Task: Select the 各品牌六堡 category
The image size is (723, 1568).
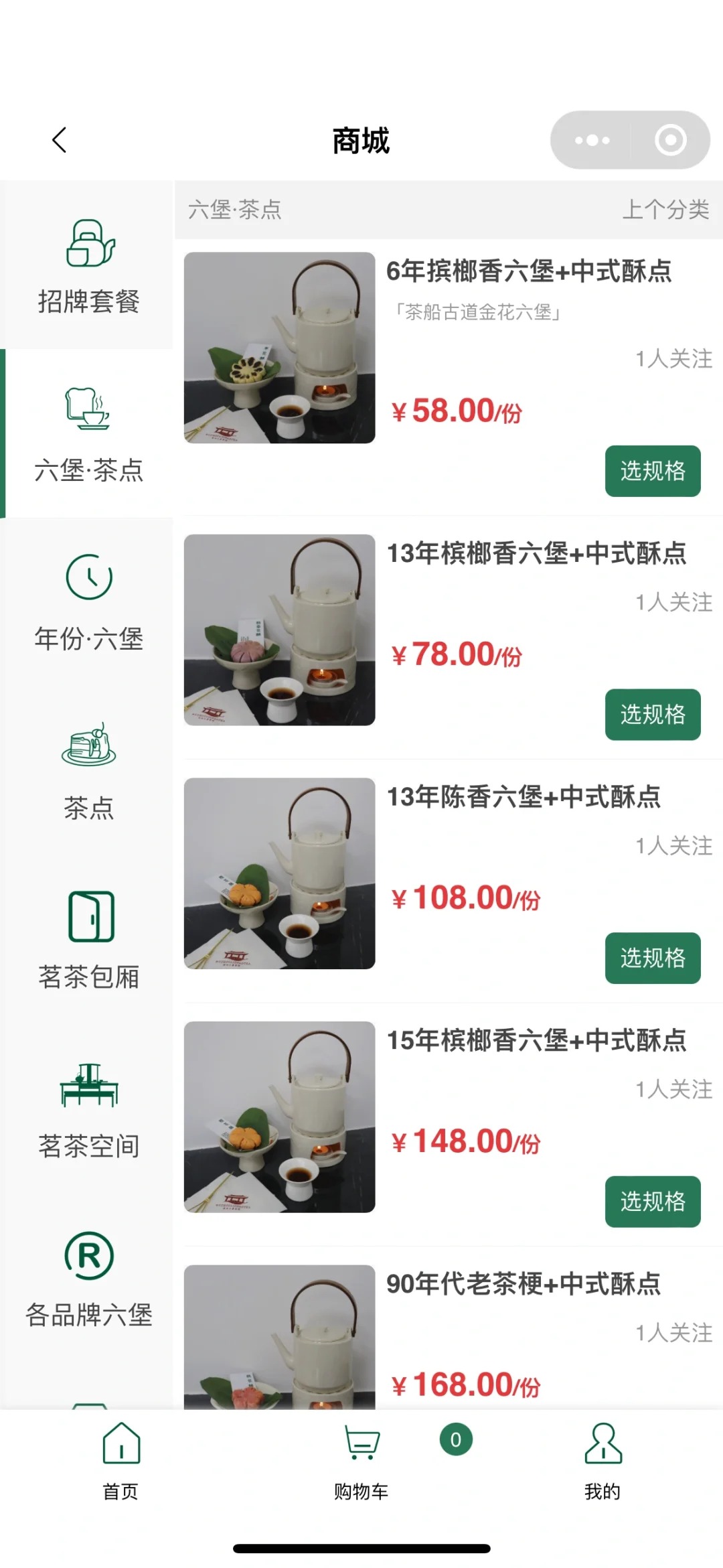Action: tap(88, 1277)
